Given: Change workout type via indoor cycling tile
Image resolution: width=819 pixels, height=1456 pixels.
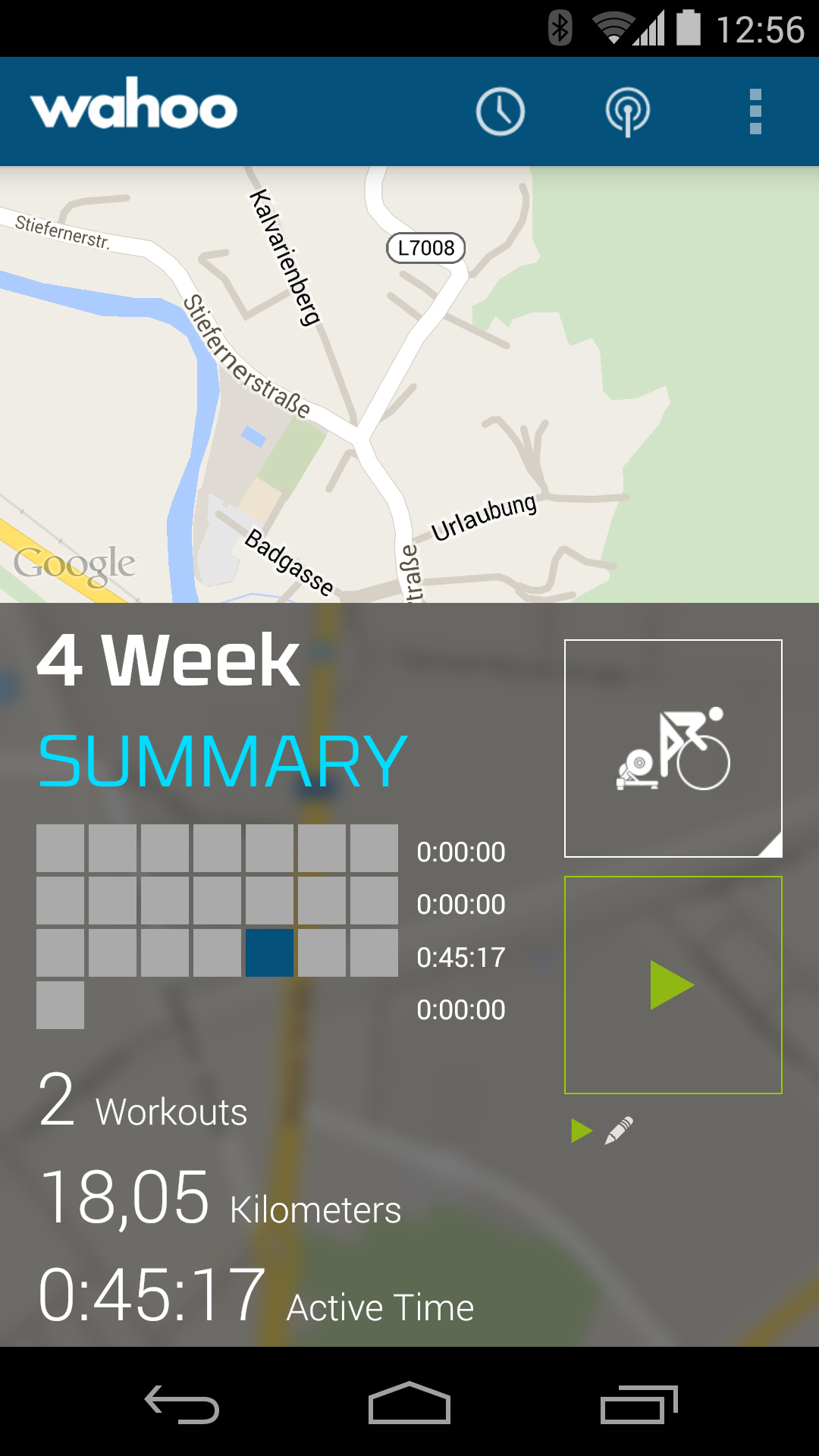Looking at the screenshot, I should click(673, 748).
